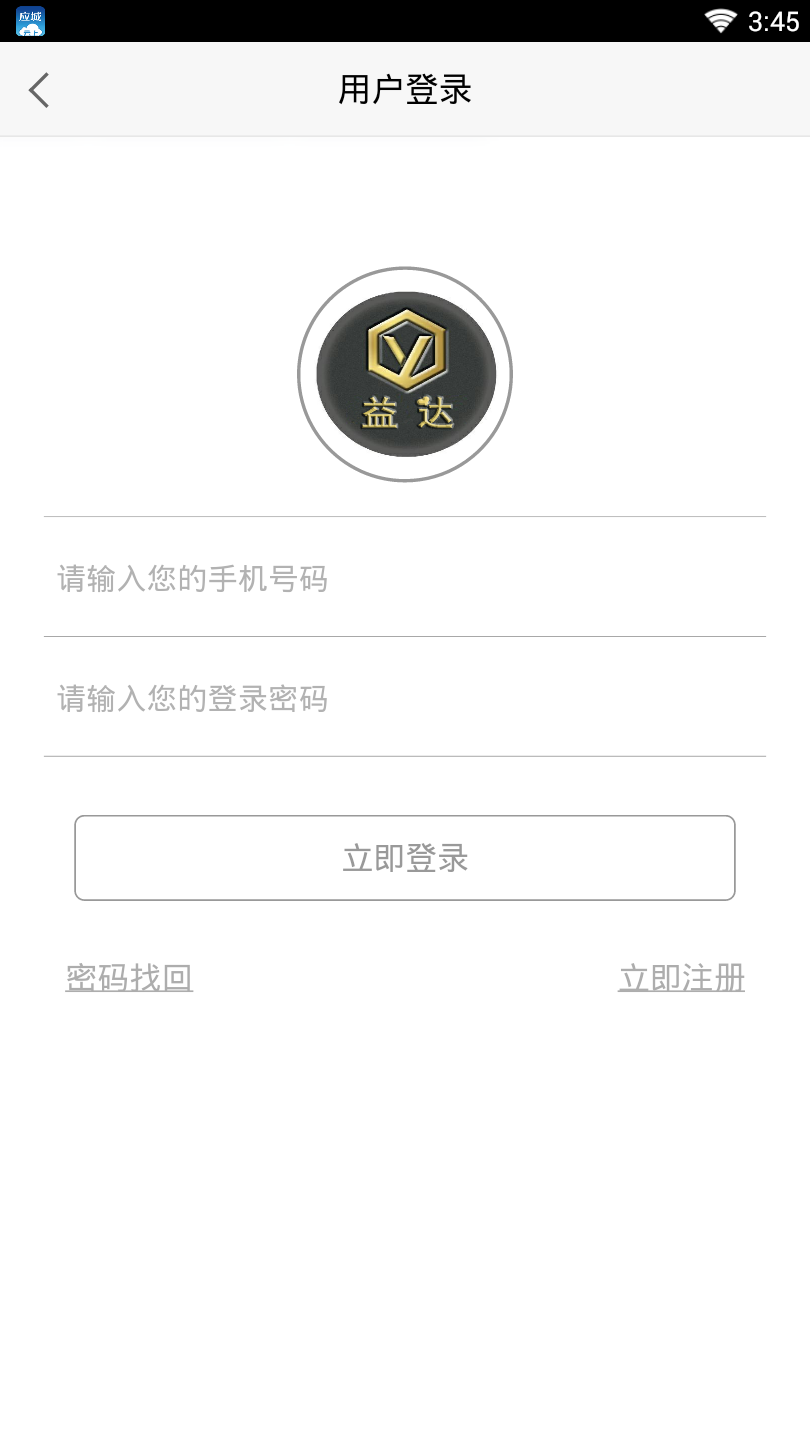Select the login password field
The image size is (810, 1440).
tap(404, 698)
